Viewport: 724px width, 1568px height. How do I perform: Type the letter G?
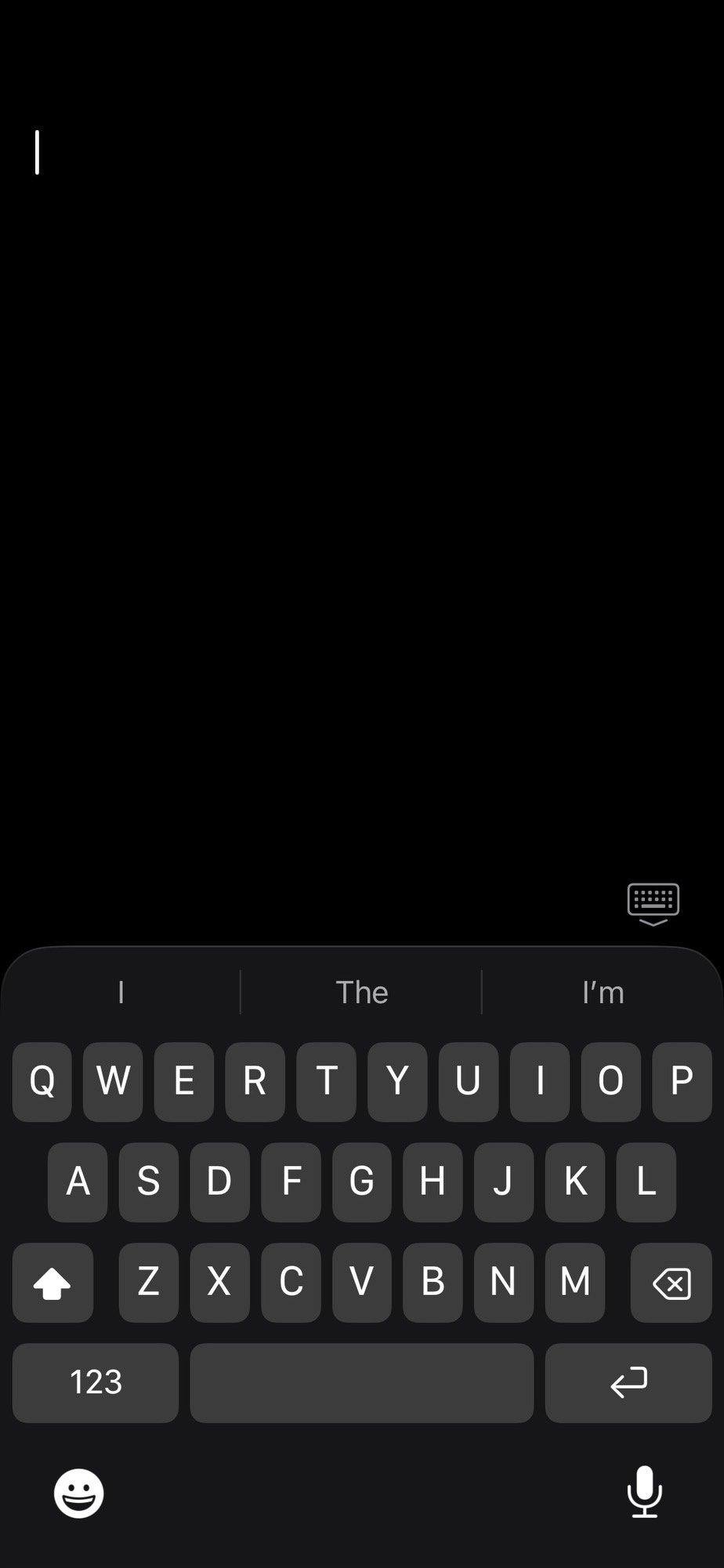click(x=361, y=1181)
